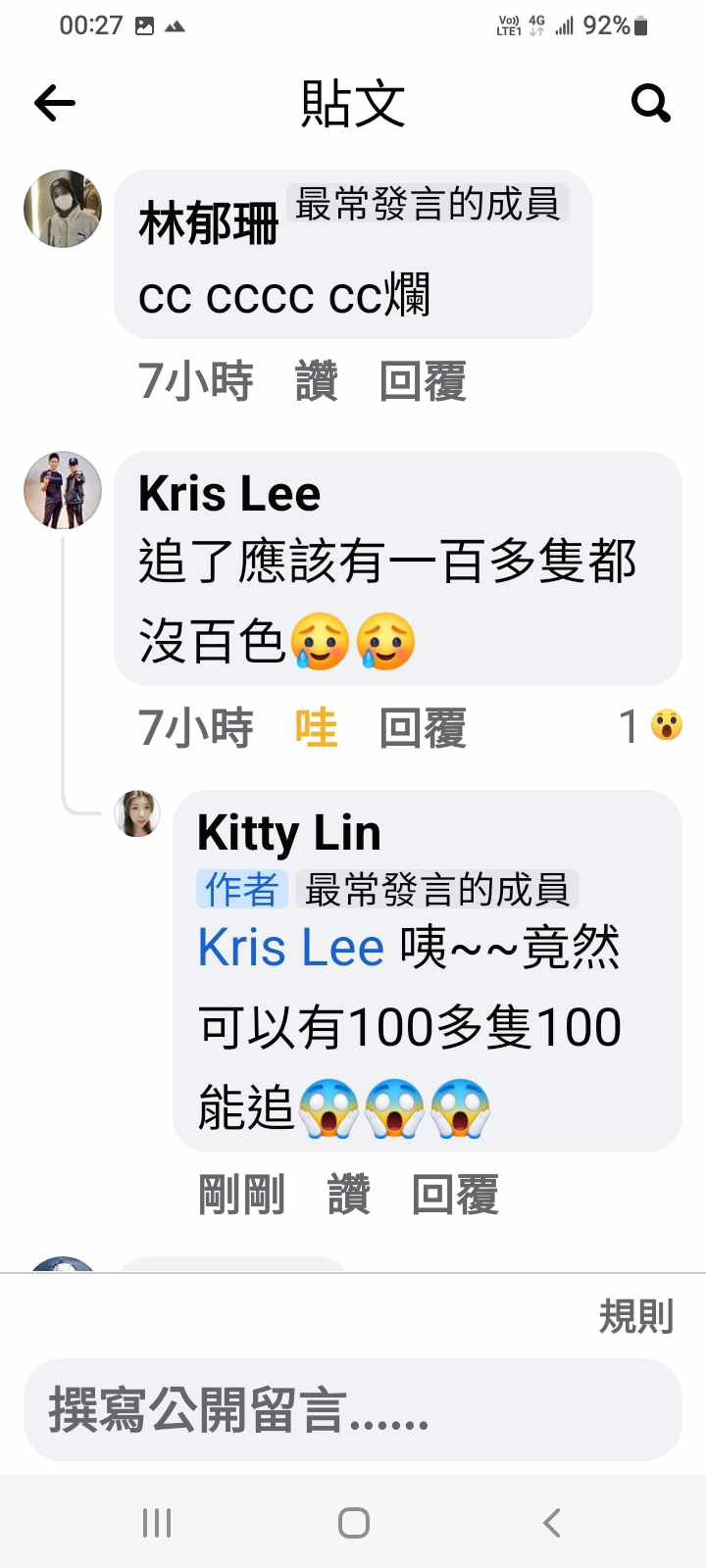This screenshot has height=1568, width=706.
Task: Like 林郁珊's comment
Action: (x=316, y=381)
